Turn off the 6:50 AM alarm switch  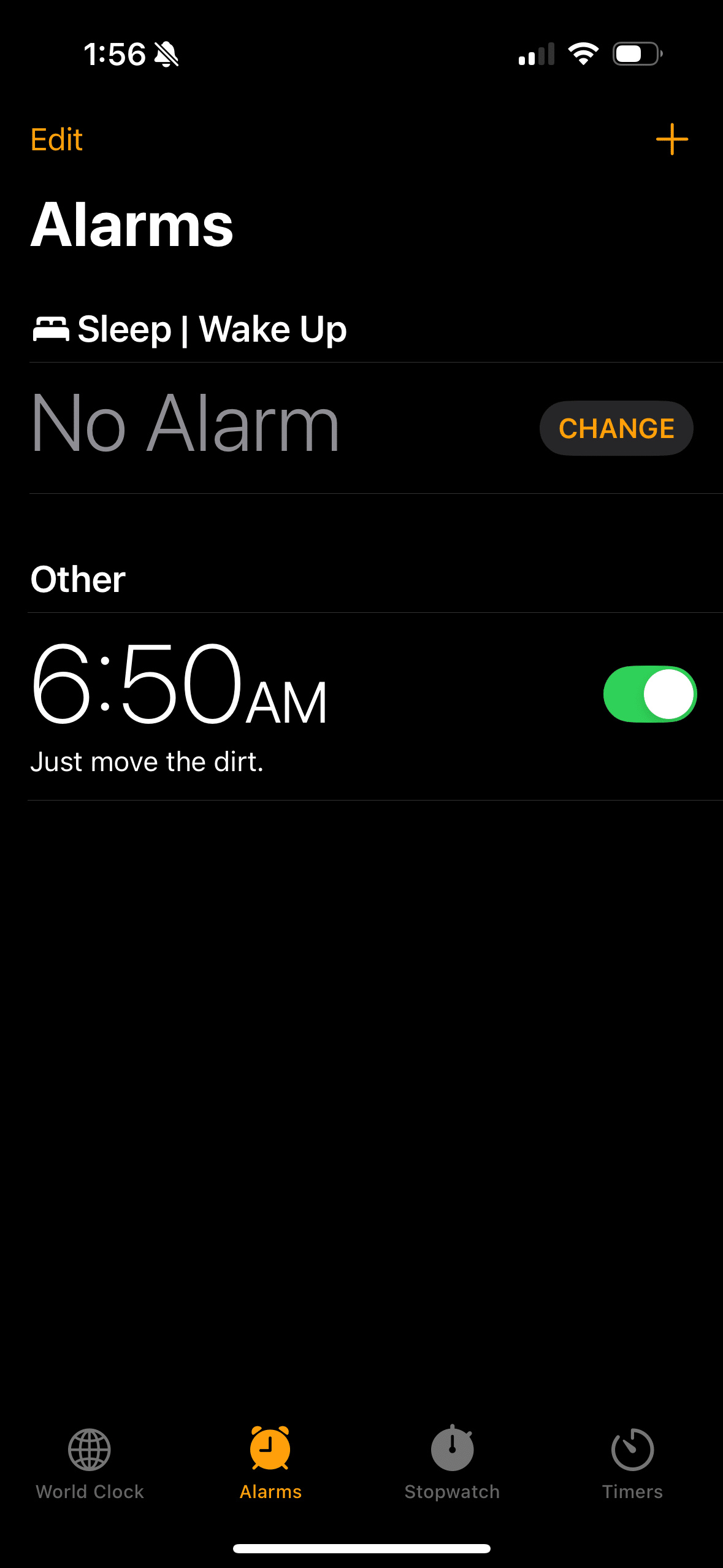tap(650, 694)
